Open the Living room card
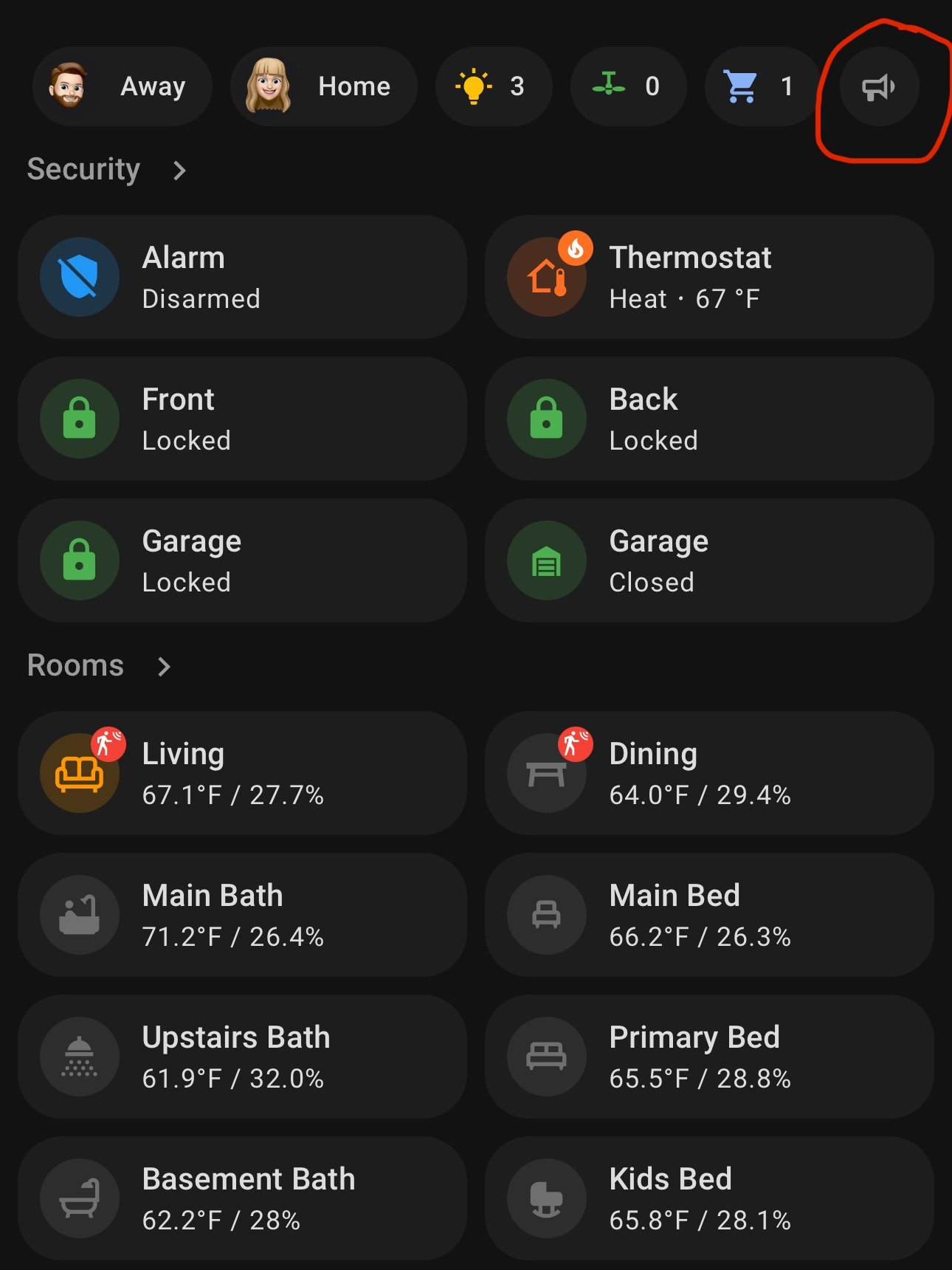Viewport: 952px width, 1270px height. pyautogui.click(x=242, y=774)
